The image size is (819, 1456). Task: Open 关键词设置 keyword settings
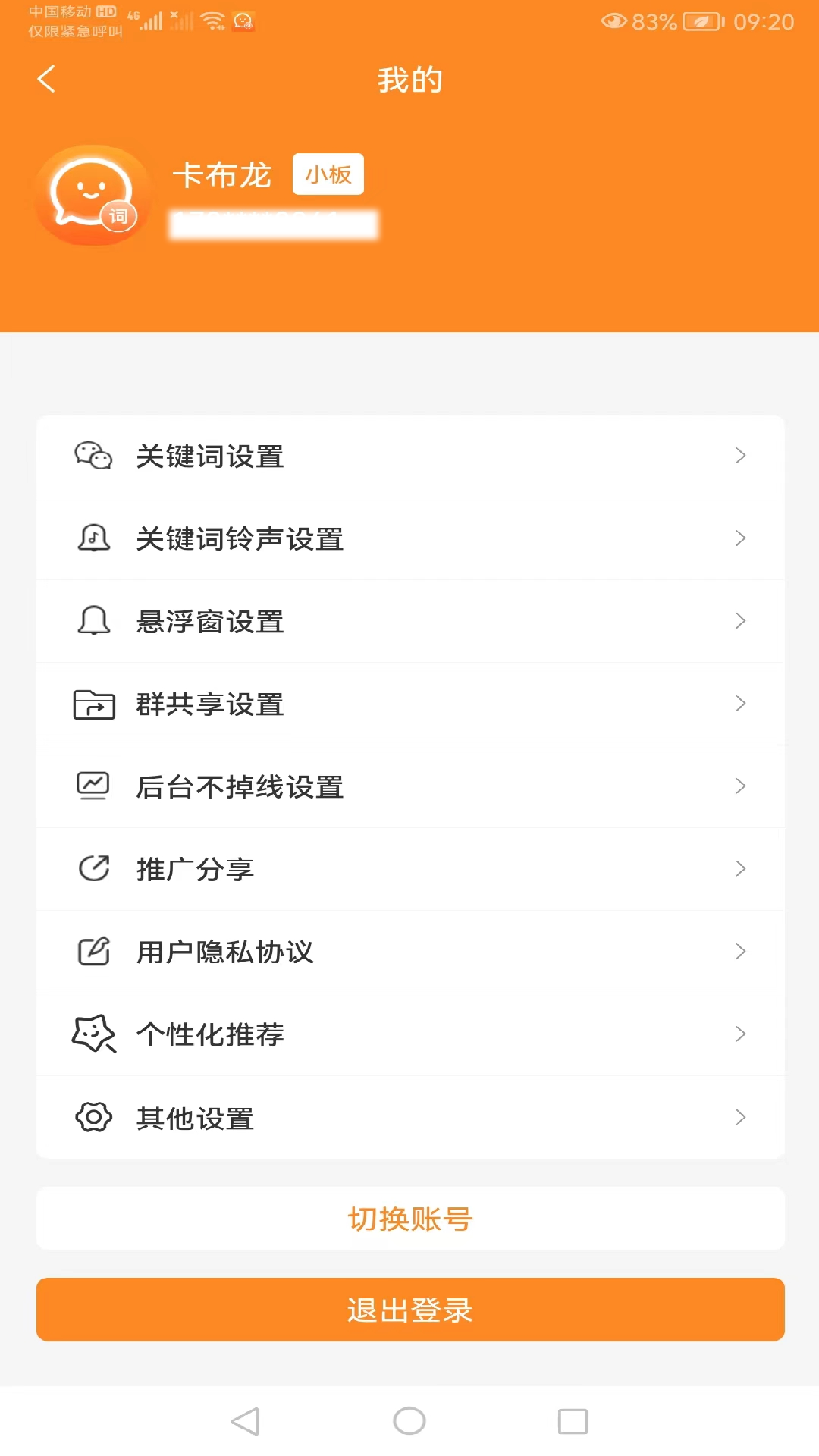click(409, 456)
